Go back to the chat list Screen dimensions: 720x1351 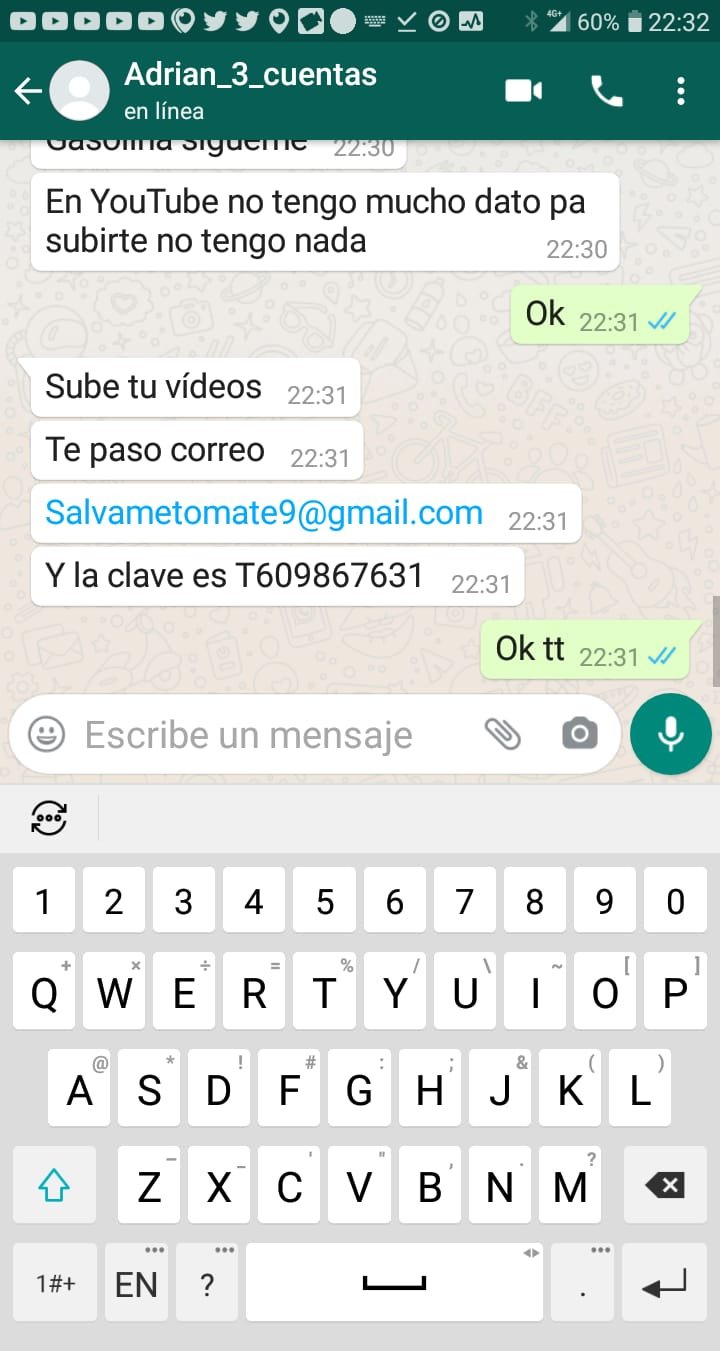tap(28, 92)
